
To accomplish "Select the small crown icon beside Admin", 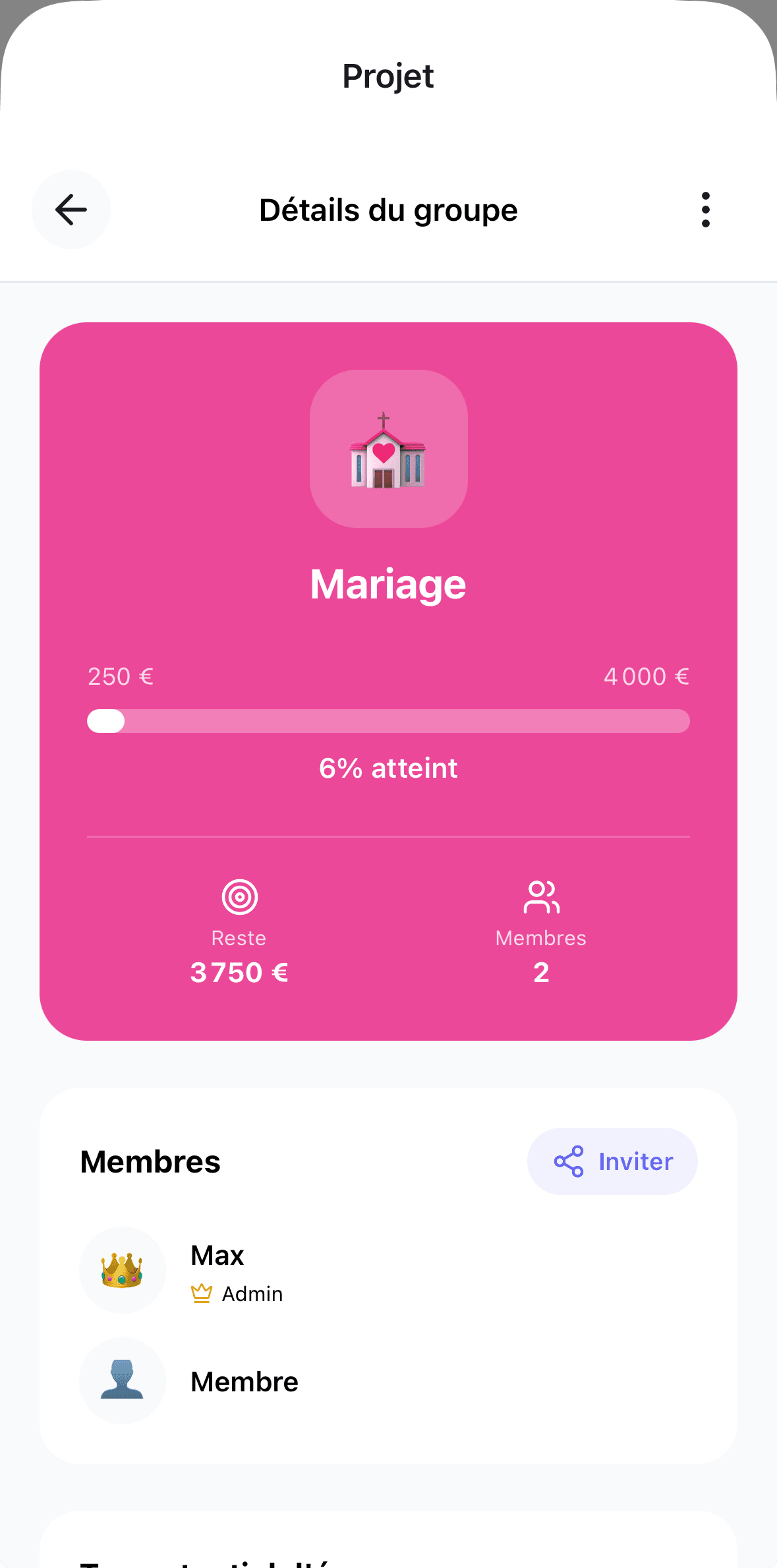I will [x=201, y=1292].
